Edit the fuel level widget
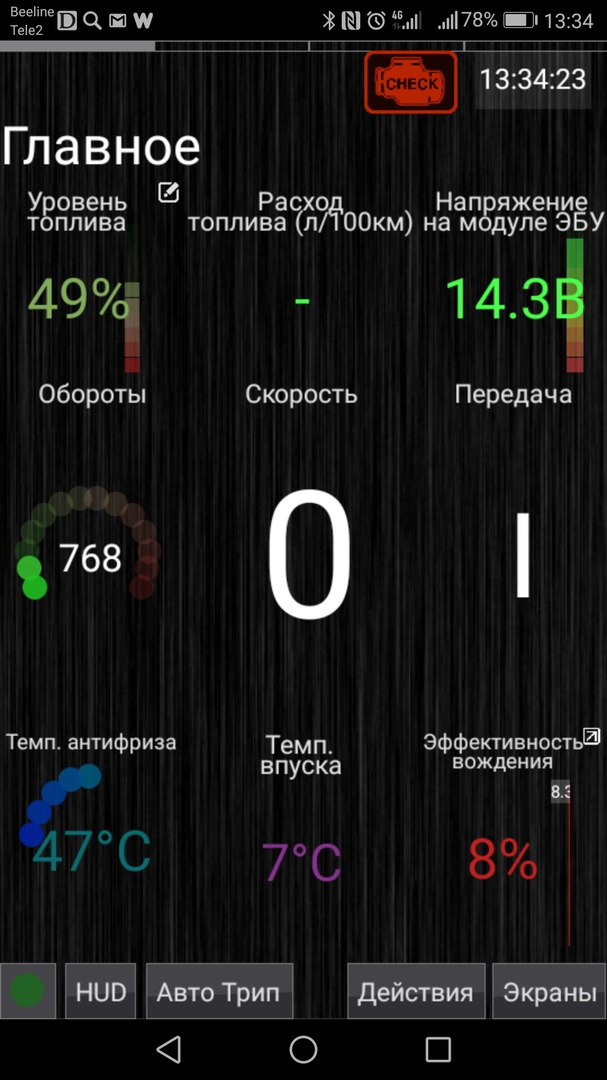Viewport: 607px width, 1080px height. (x=169, y=193)
